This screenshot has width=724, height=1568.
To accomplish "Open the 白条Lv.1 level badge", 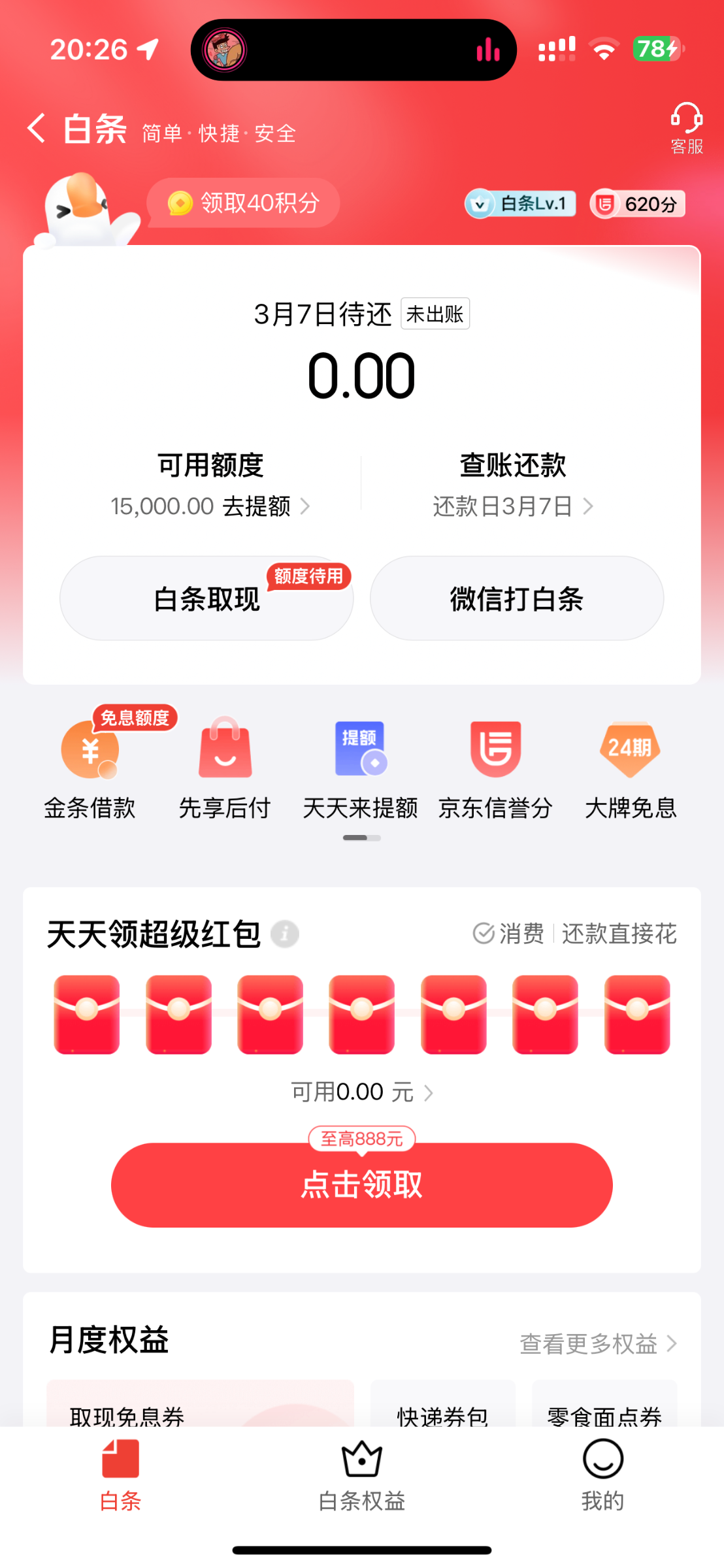I will [521, 204].
